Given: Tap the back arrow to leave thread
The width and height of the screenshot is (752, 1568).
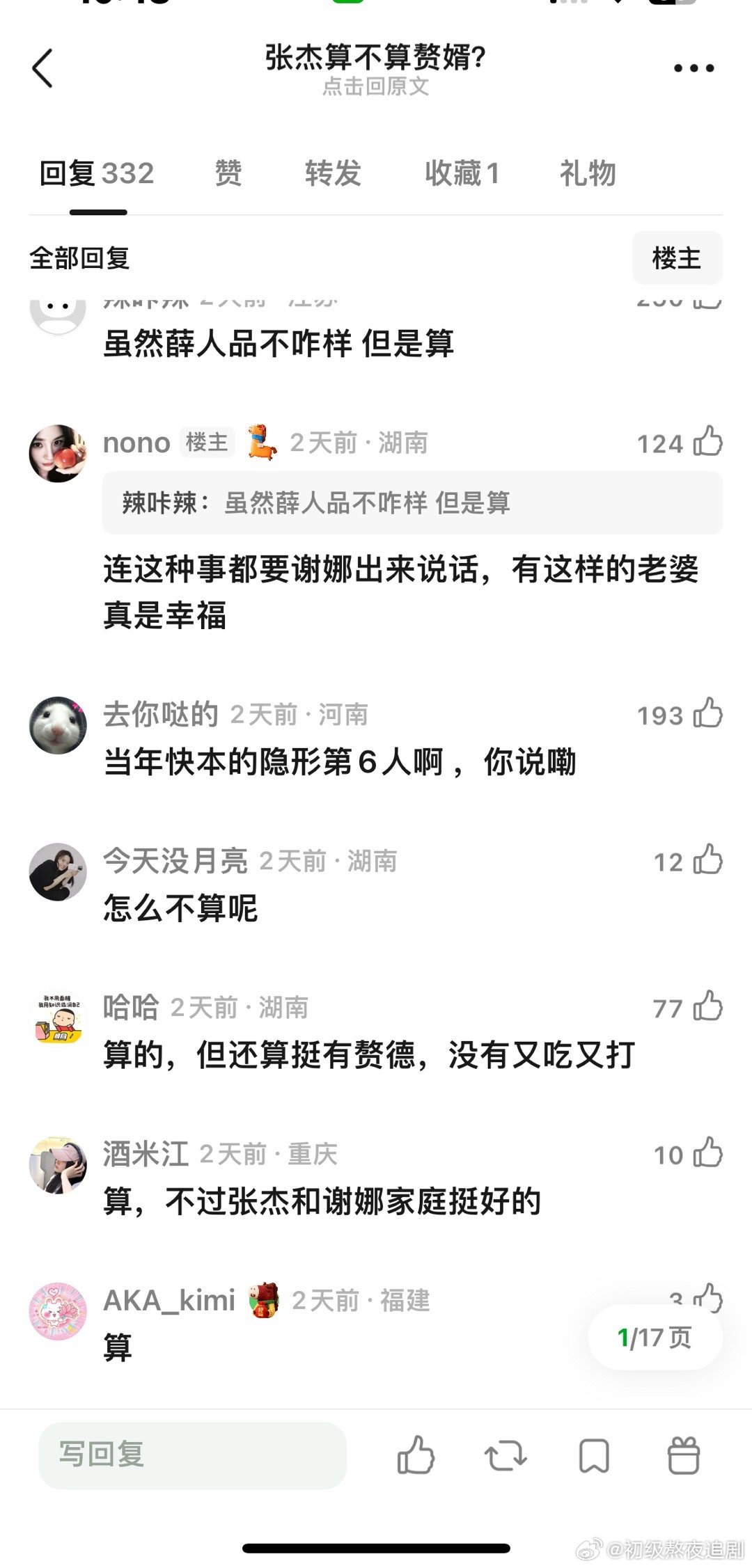Looking at the screenshot, I should [x=43, y=68].
